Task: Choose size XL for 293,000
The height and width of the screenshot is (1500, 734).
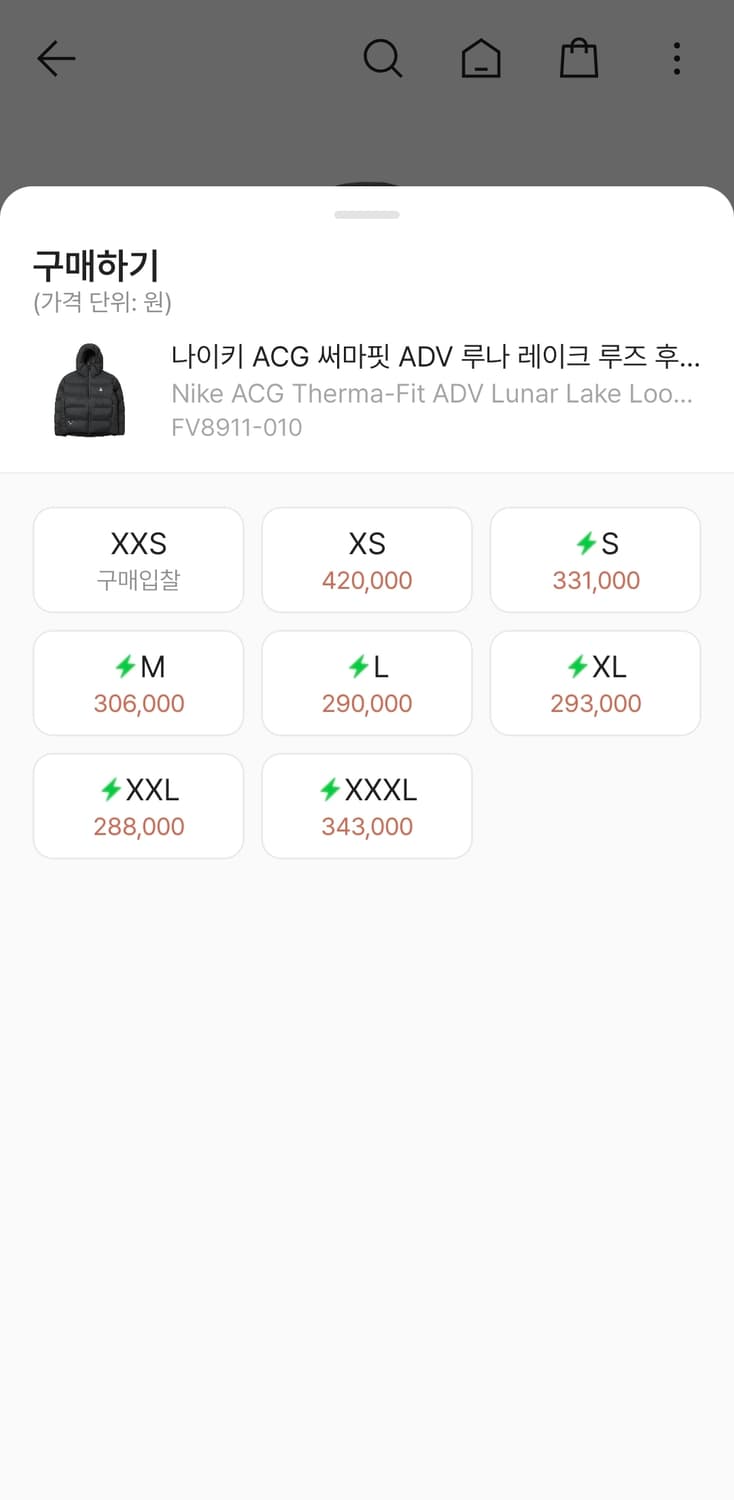Action: coord(595,683)
